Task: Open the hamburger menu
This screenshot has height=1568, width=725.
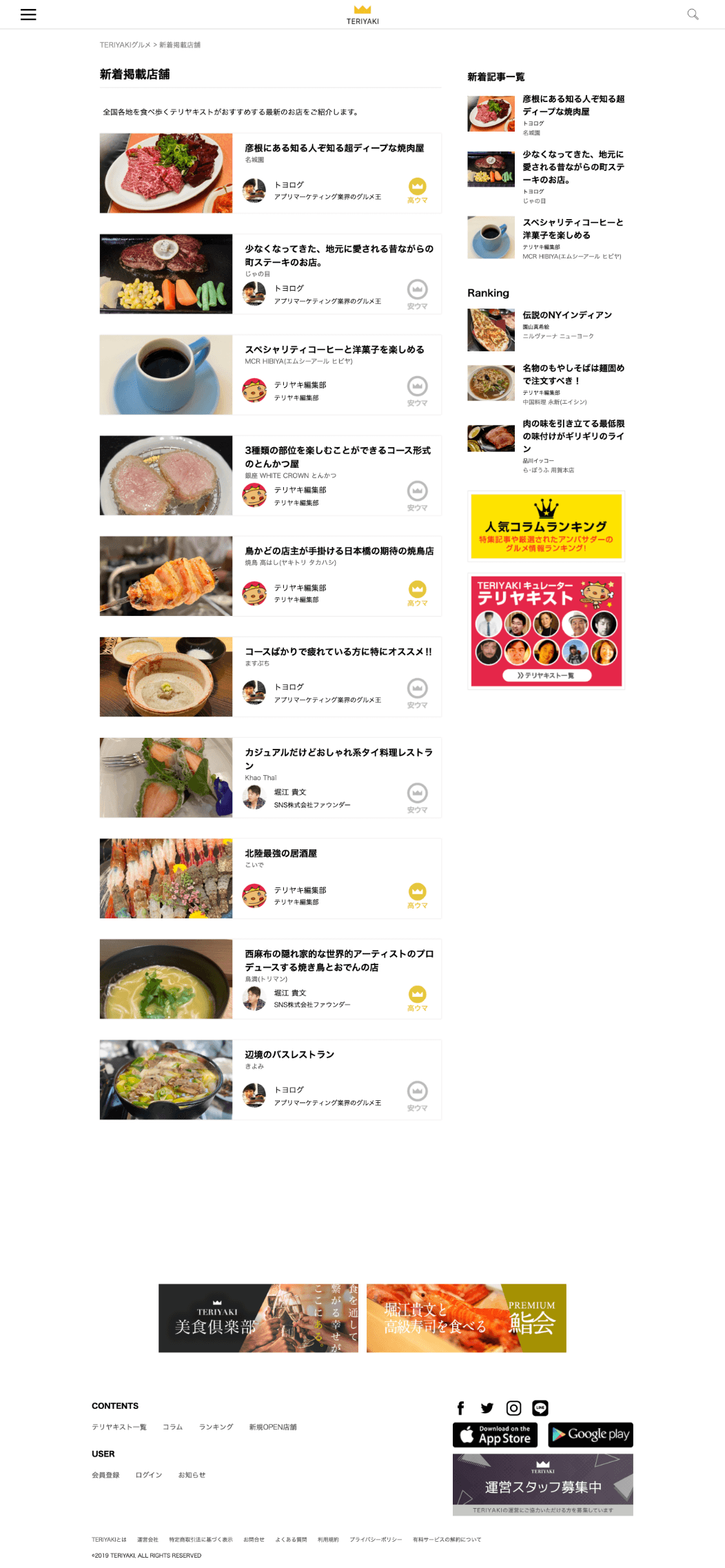Action: click(28, 14)
